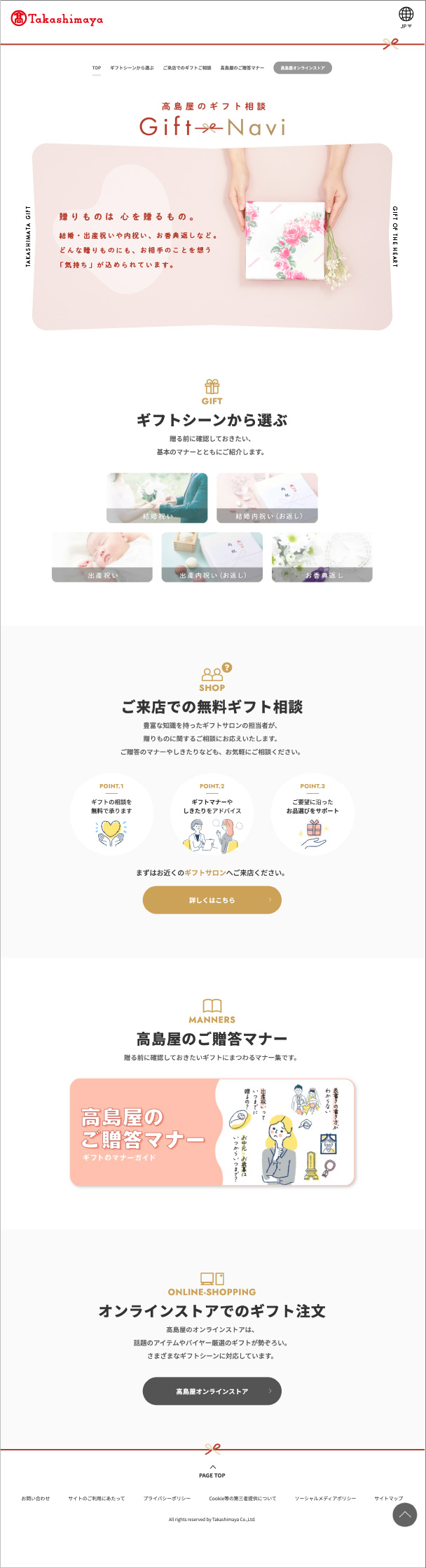Image resolution: width=426 pixels, height=1568 pixels.
Task: Open the 高島屋のご贈答マナー guide banner
Action: [x=212, y=1133]
